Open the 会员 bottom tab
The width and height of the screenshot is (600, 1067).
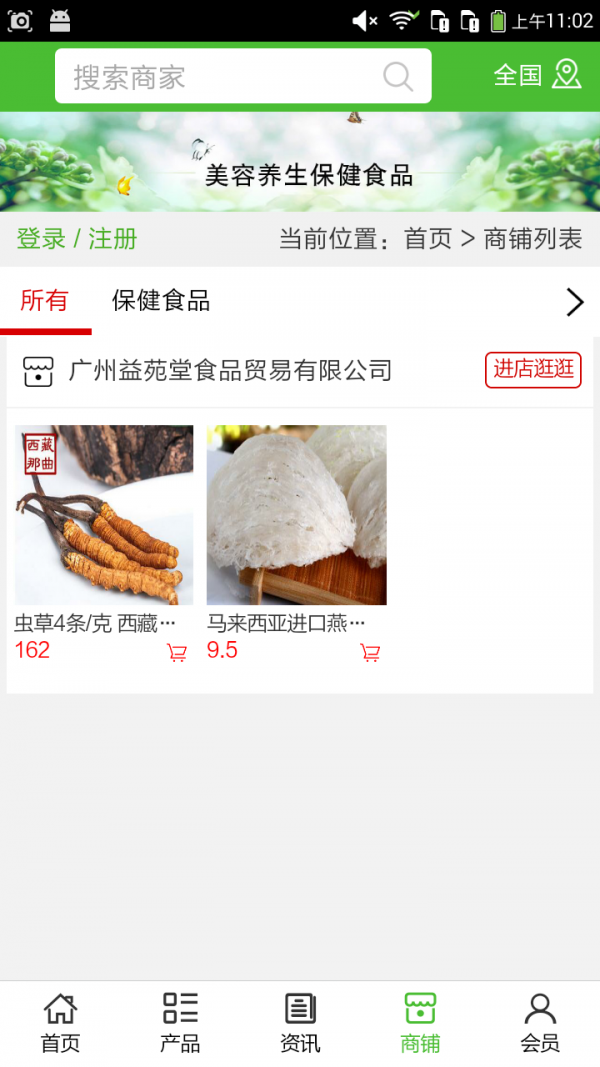[x=540, y=1023]
